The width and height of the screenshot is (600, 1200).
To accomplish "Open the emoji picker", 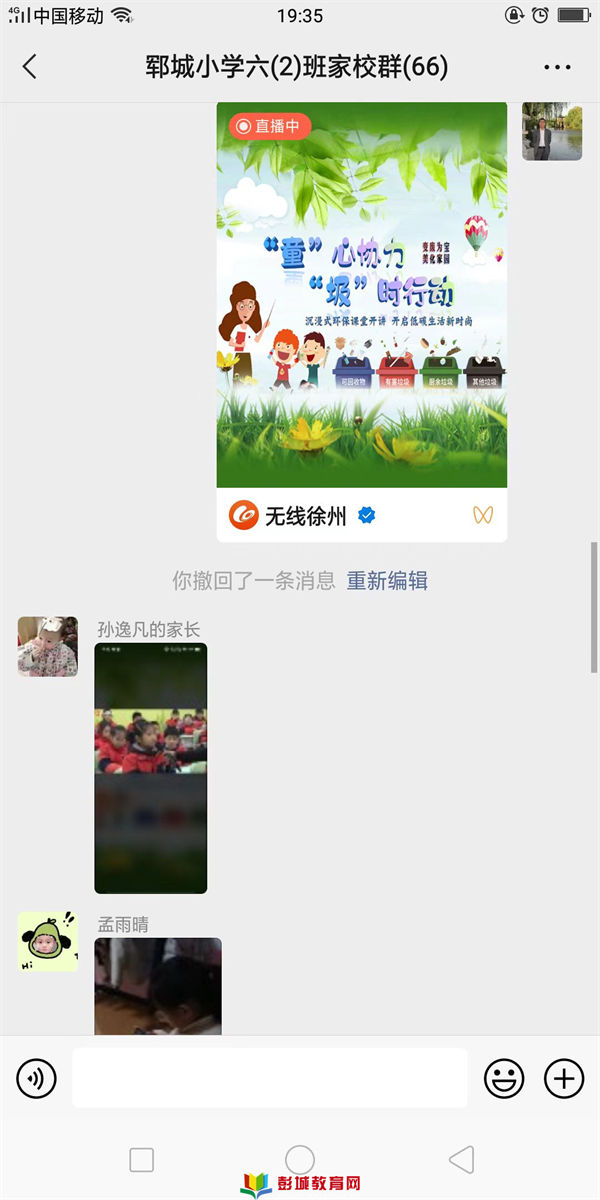I will click(x=504, y=1078).
